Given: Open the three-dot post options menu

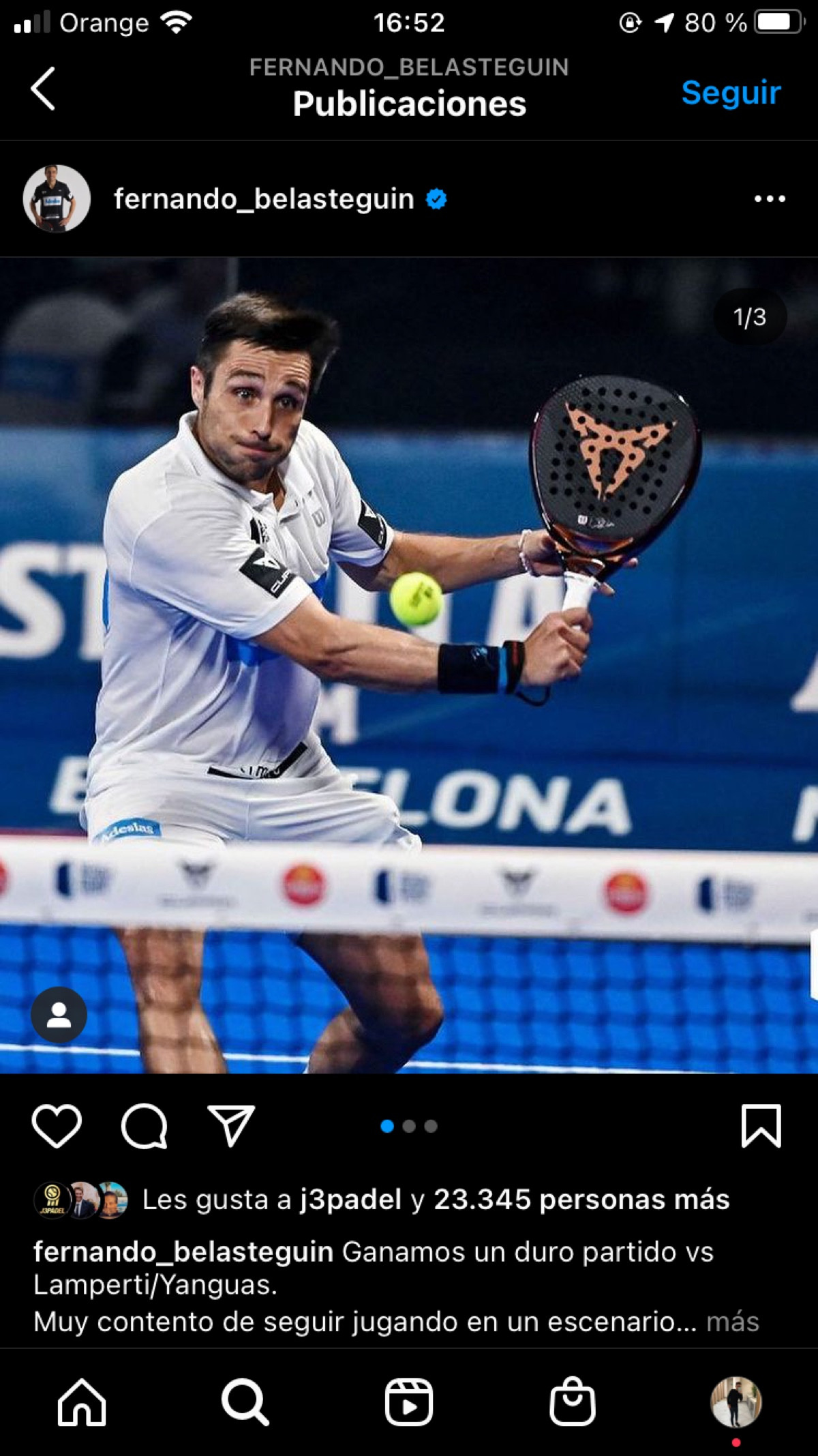Looking at the screenshot, I should coord(770,199).
